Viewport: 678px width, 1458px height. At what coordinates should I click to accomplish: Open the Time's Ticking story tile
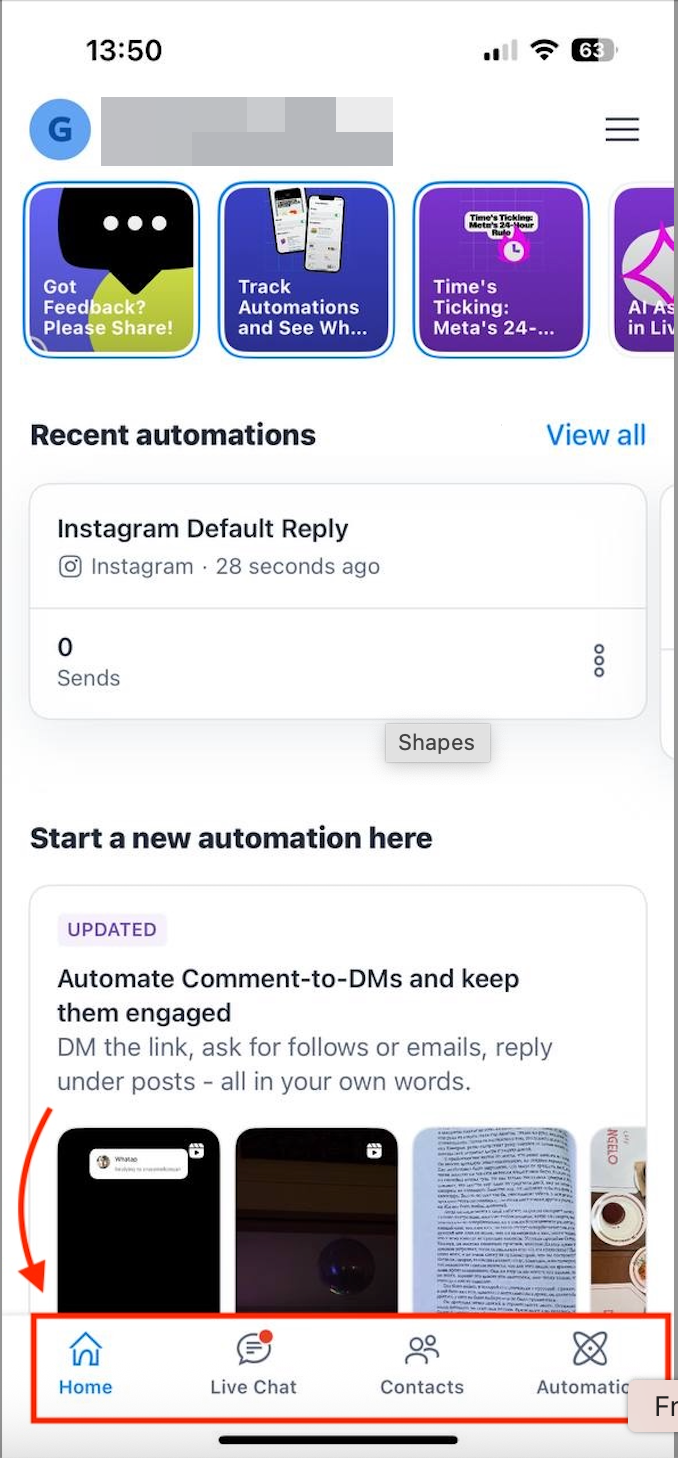click(x=500, y=270)
